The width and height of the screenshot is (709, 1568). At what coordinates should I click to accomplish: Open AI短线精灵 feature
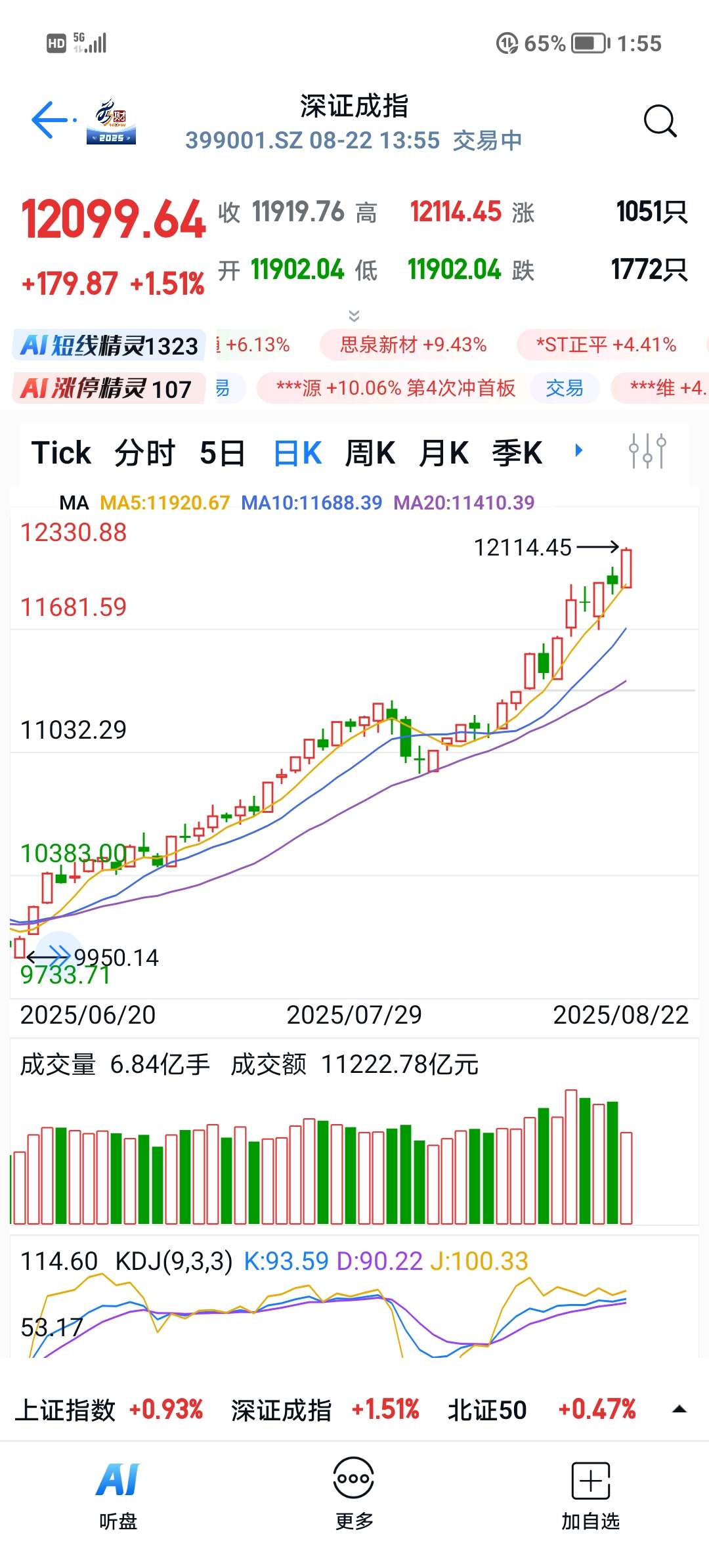109,345
